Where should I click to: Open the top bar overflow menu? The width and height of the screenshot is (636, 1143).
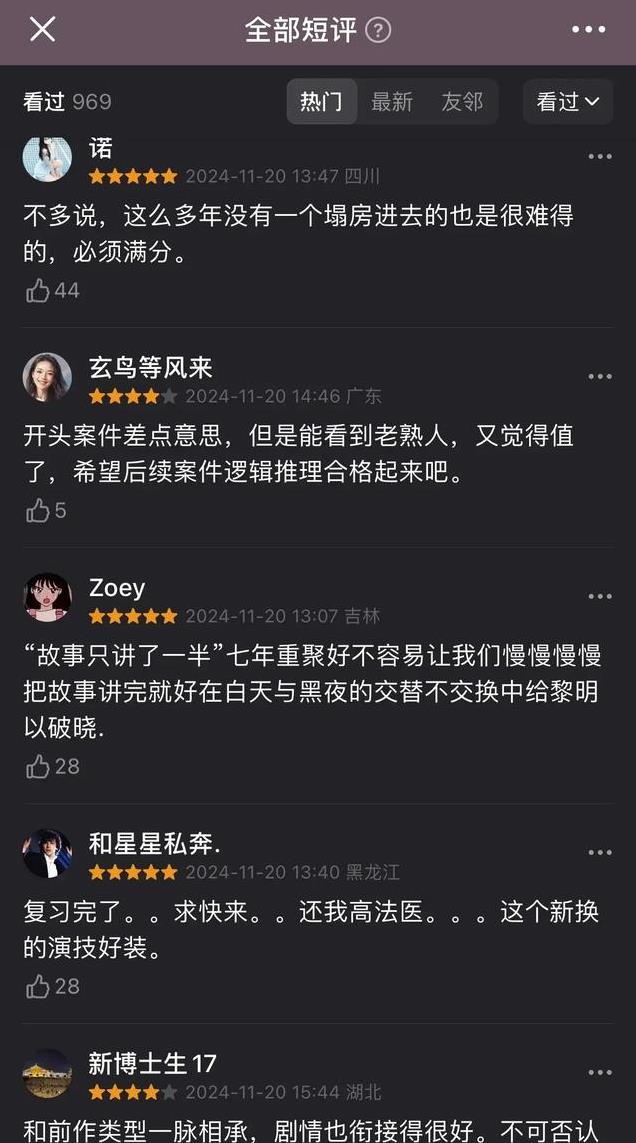click(x=588, y=30)
